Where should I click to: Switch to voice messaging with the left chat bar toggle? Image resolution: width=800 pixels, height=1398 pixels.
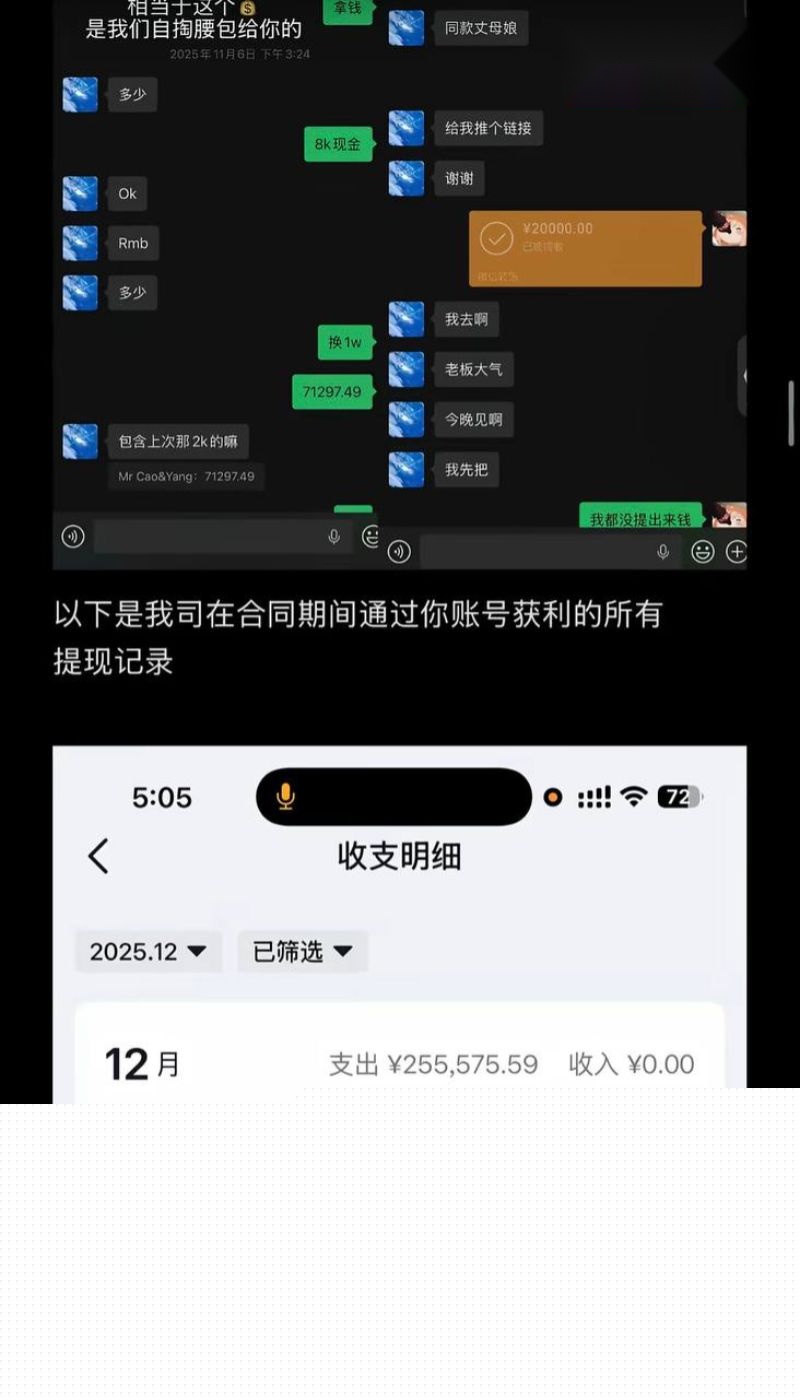click(71, 538)
